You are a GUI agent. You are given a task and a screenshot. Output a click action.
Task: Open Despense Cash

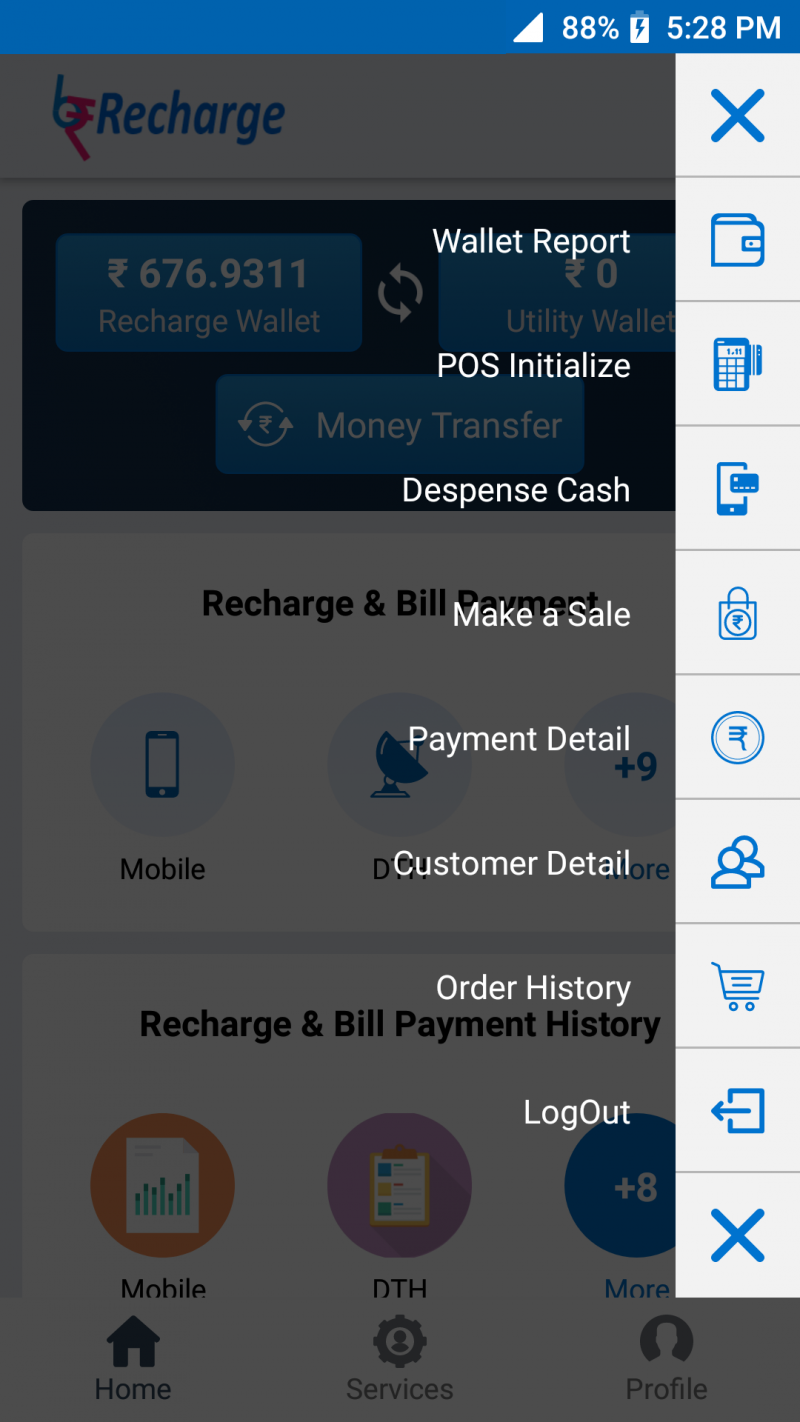[737, 489]
